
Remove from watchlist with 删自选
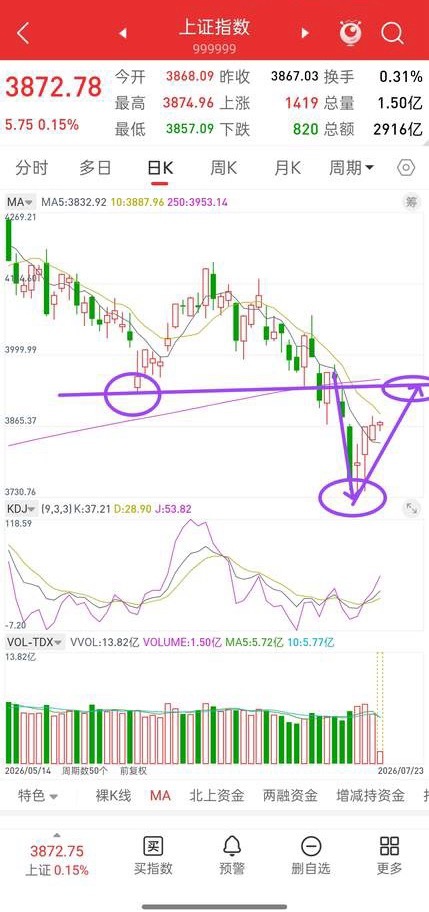[x=311, y=856]
